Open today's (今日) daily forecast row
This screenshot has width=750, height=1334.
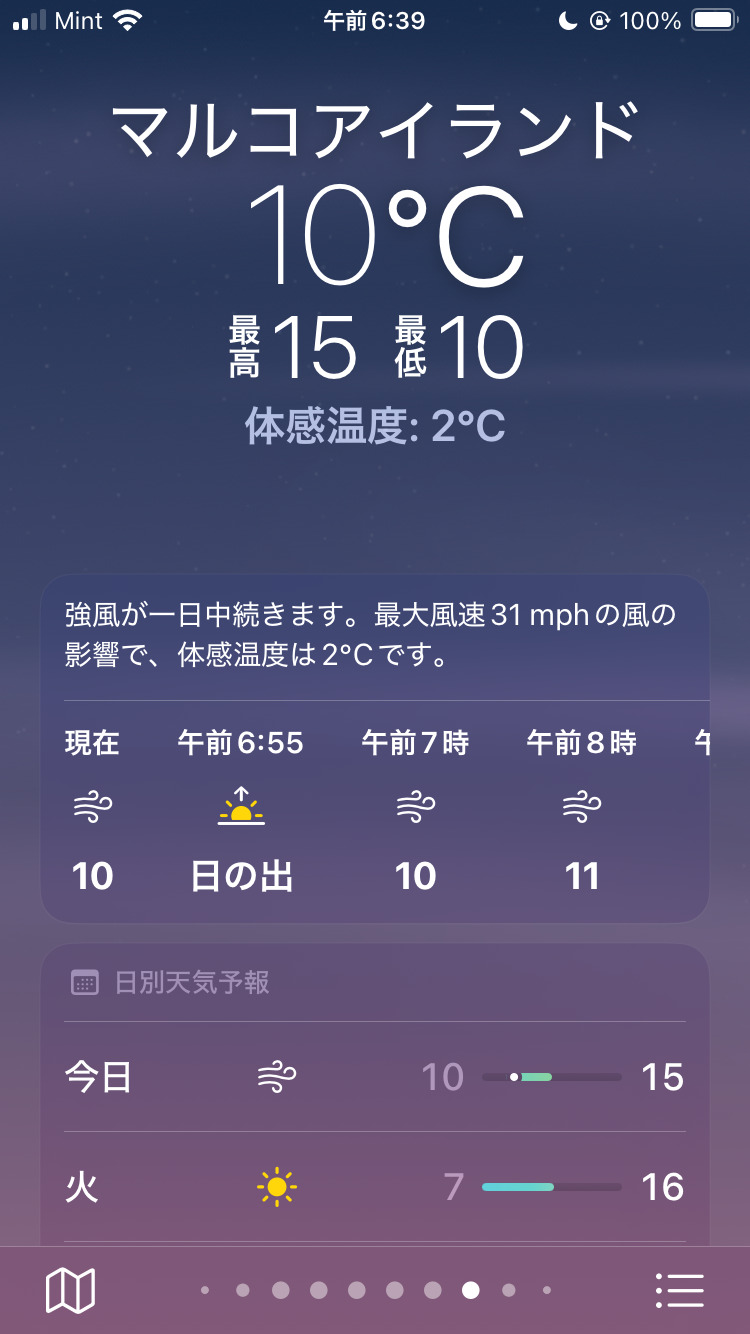[x=374, y=1077]
